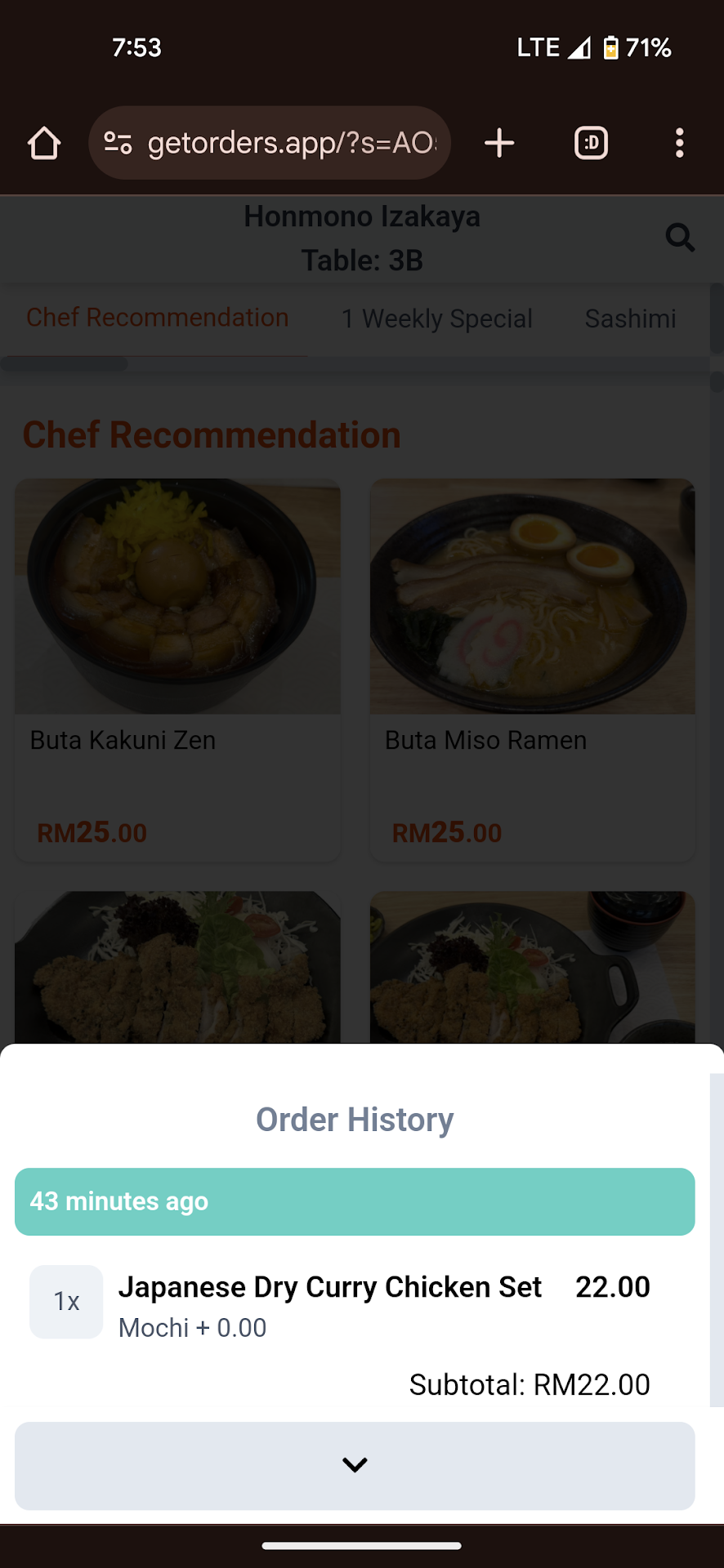Open a new browser tab
The image size is (724, 1568).
(x=499, y=144)
